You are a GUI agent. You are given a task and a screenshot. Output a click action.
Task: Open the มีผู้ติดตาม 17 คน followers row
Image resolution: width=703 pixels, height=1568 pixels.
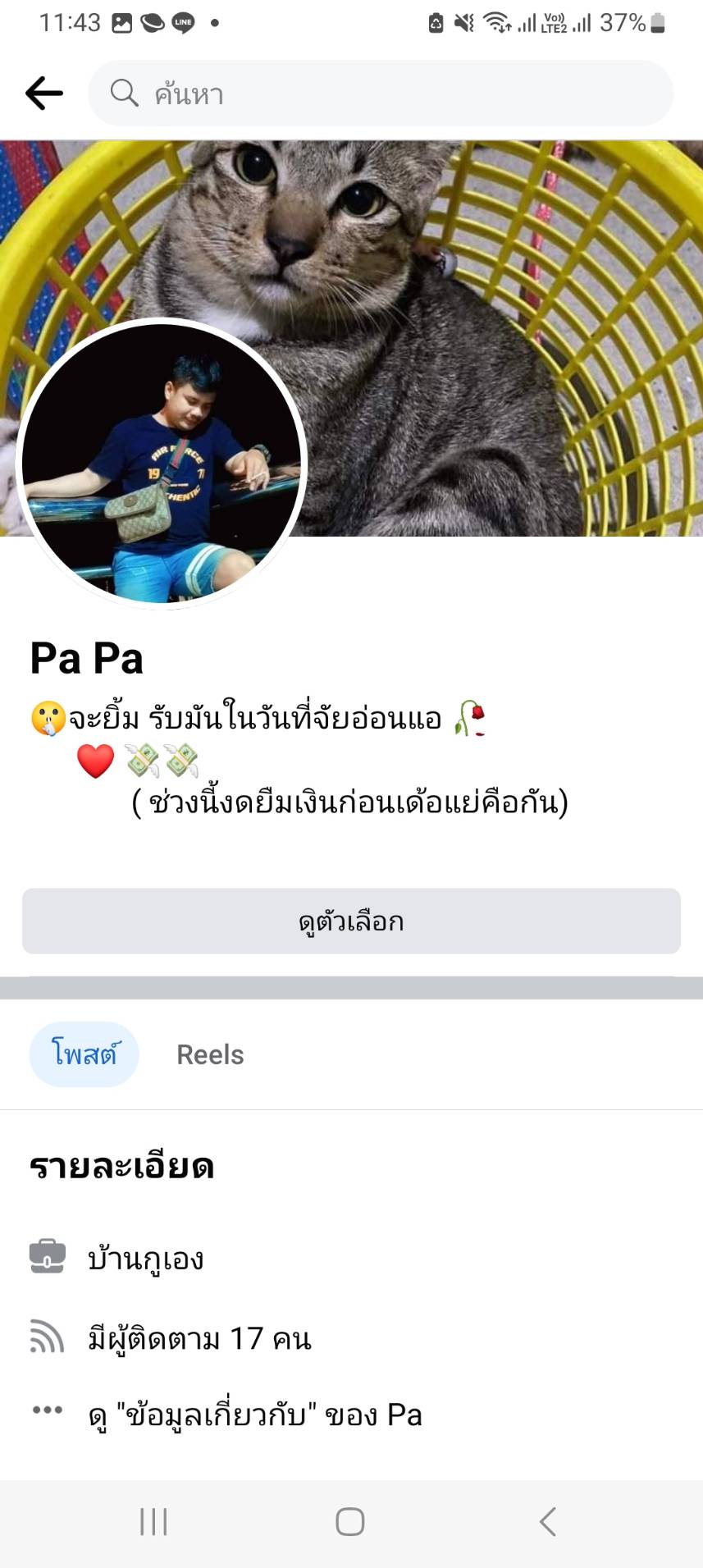199,1338
